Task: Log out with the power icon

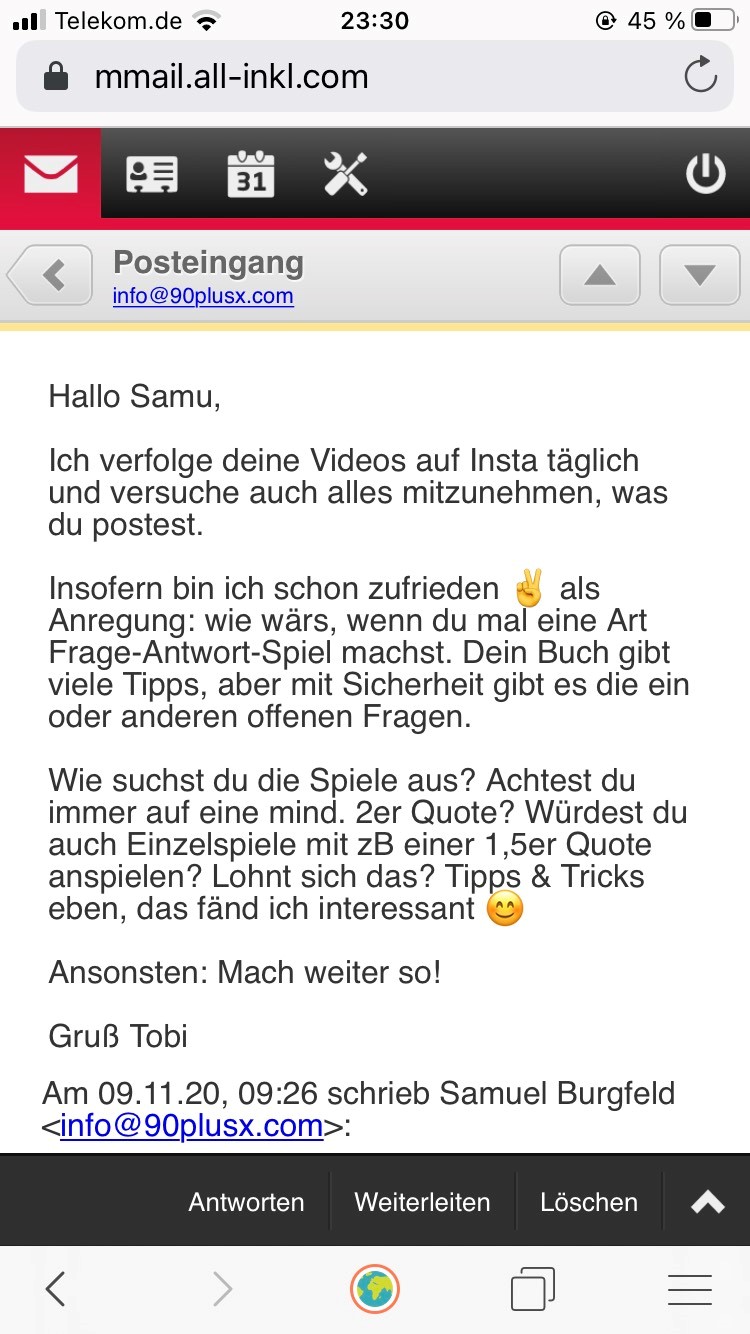Action: pos(705,174)
